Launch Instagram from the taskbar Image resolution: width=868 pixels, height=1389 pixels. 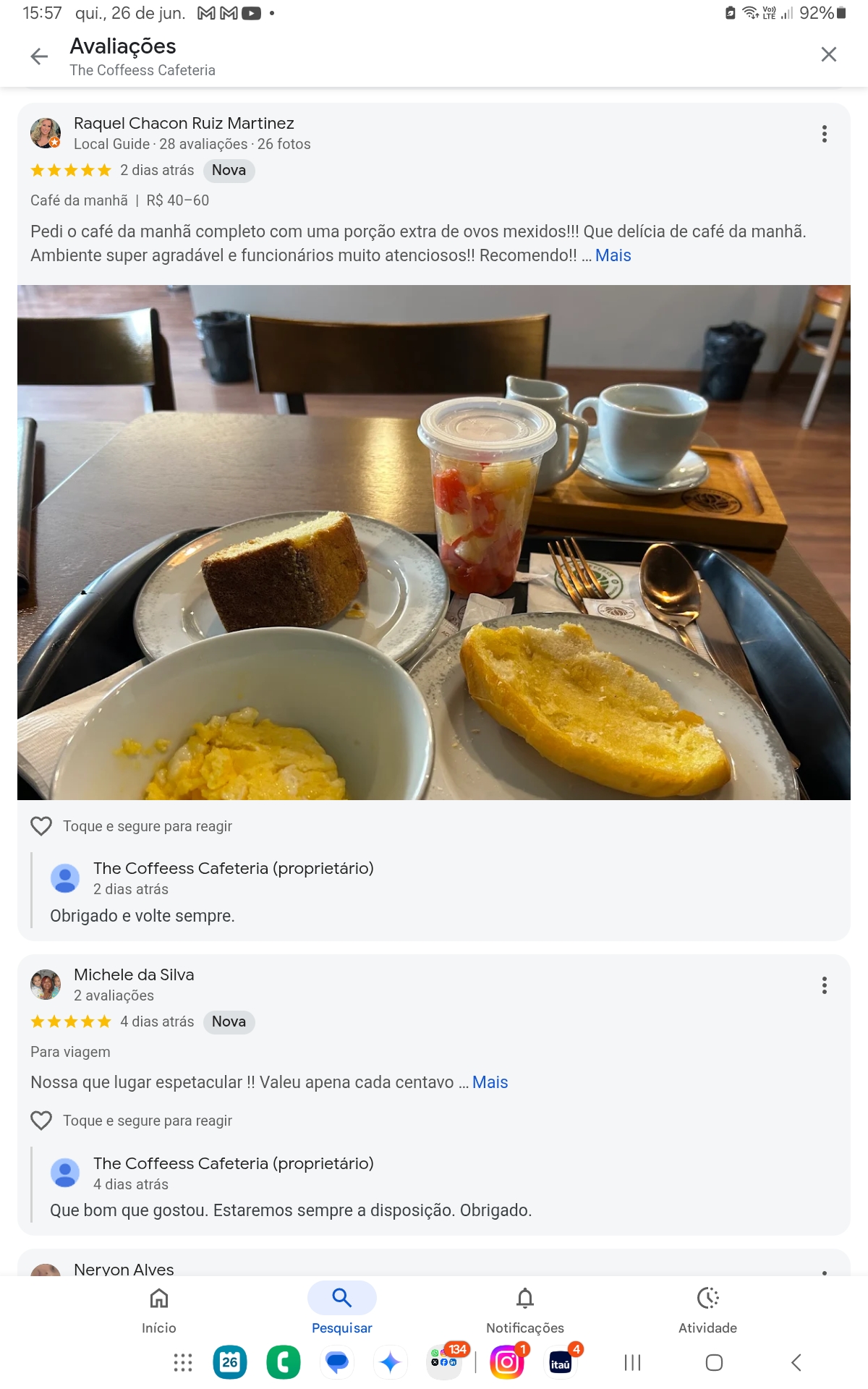(507, 1363)
